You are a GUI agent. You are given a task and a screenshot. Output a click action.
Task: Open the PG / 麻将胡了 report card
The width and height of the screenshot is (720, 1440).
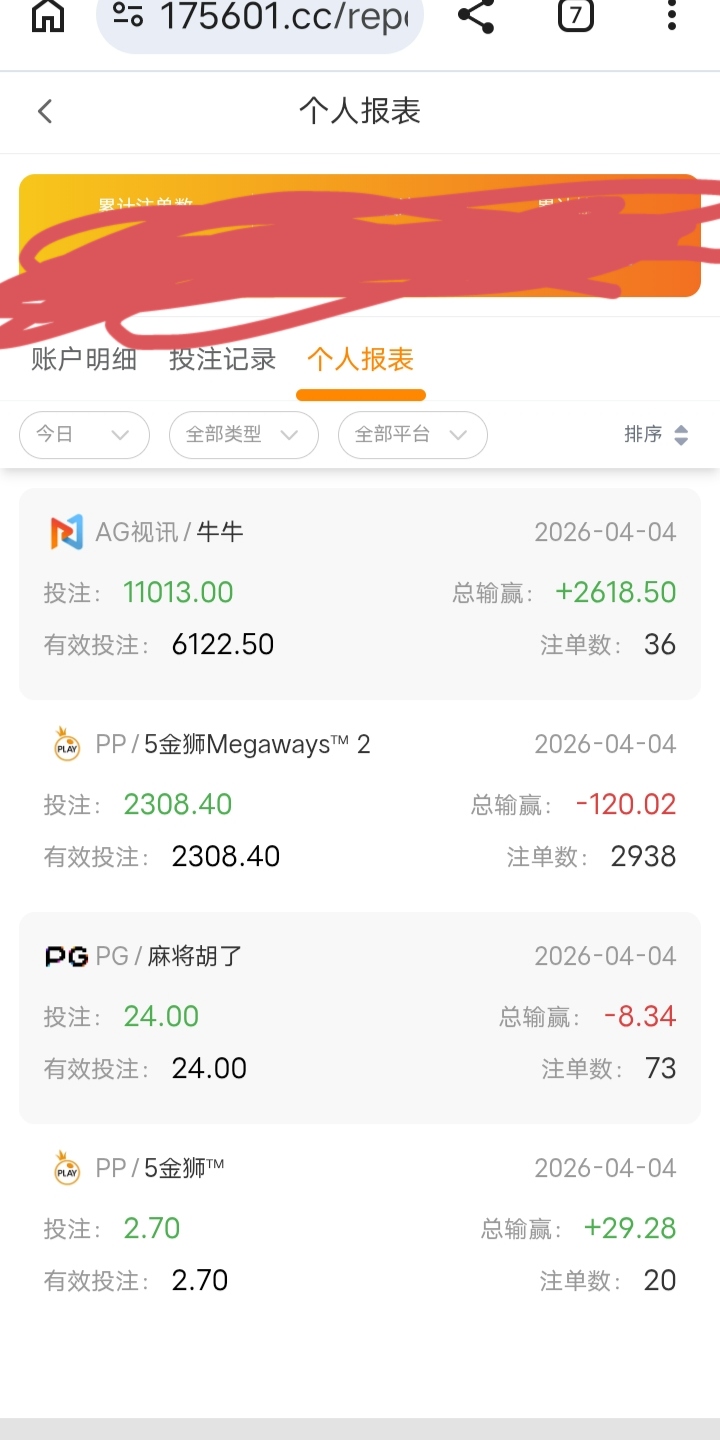pos(360,1017)
